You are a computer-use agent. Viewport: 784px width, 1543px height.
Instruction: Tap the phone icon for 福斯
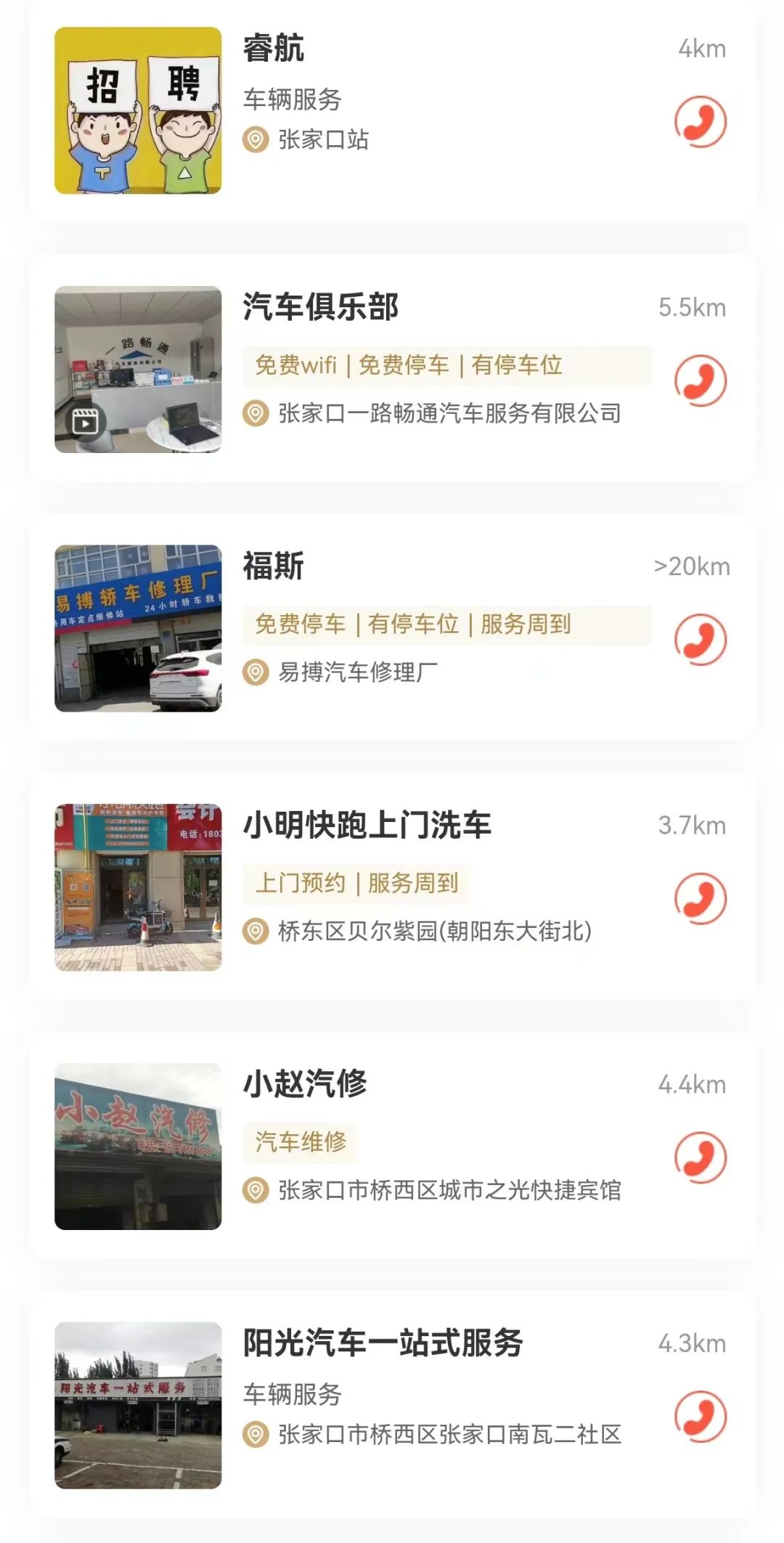coord(700,640)
